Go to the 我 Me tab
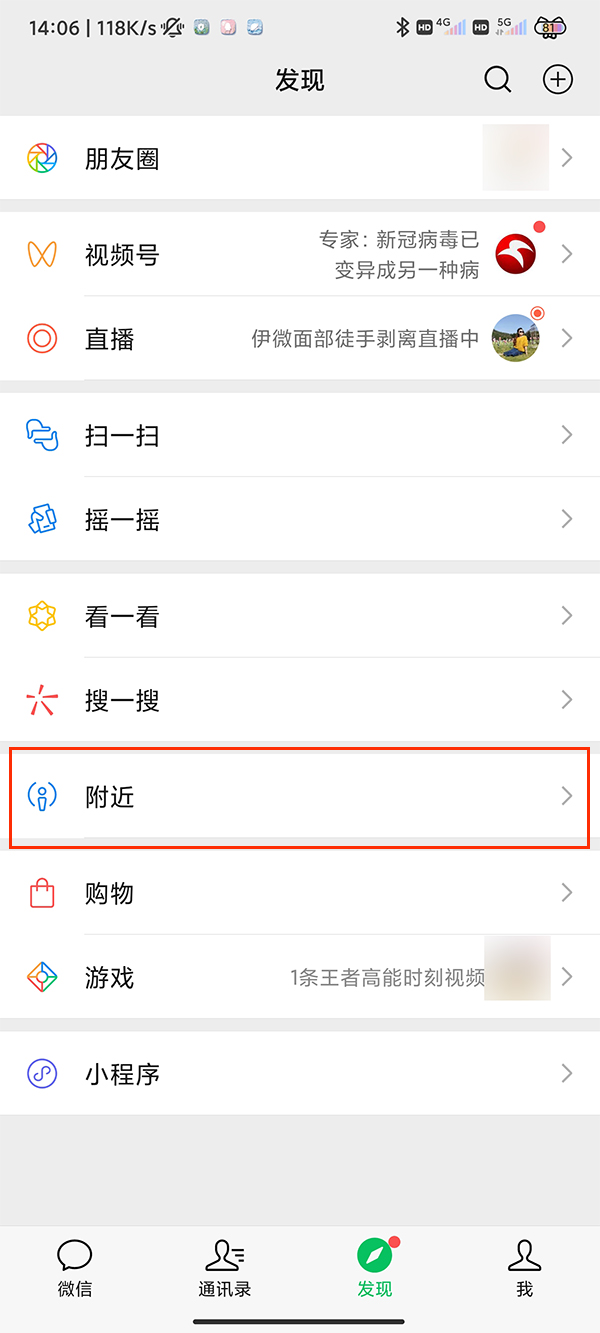Screen dimensions: 600x1333 524,1268
